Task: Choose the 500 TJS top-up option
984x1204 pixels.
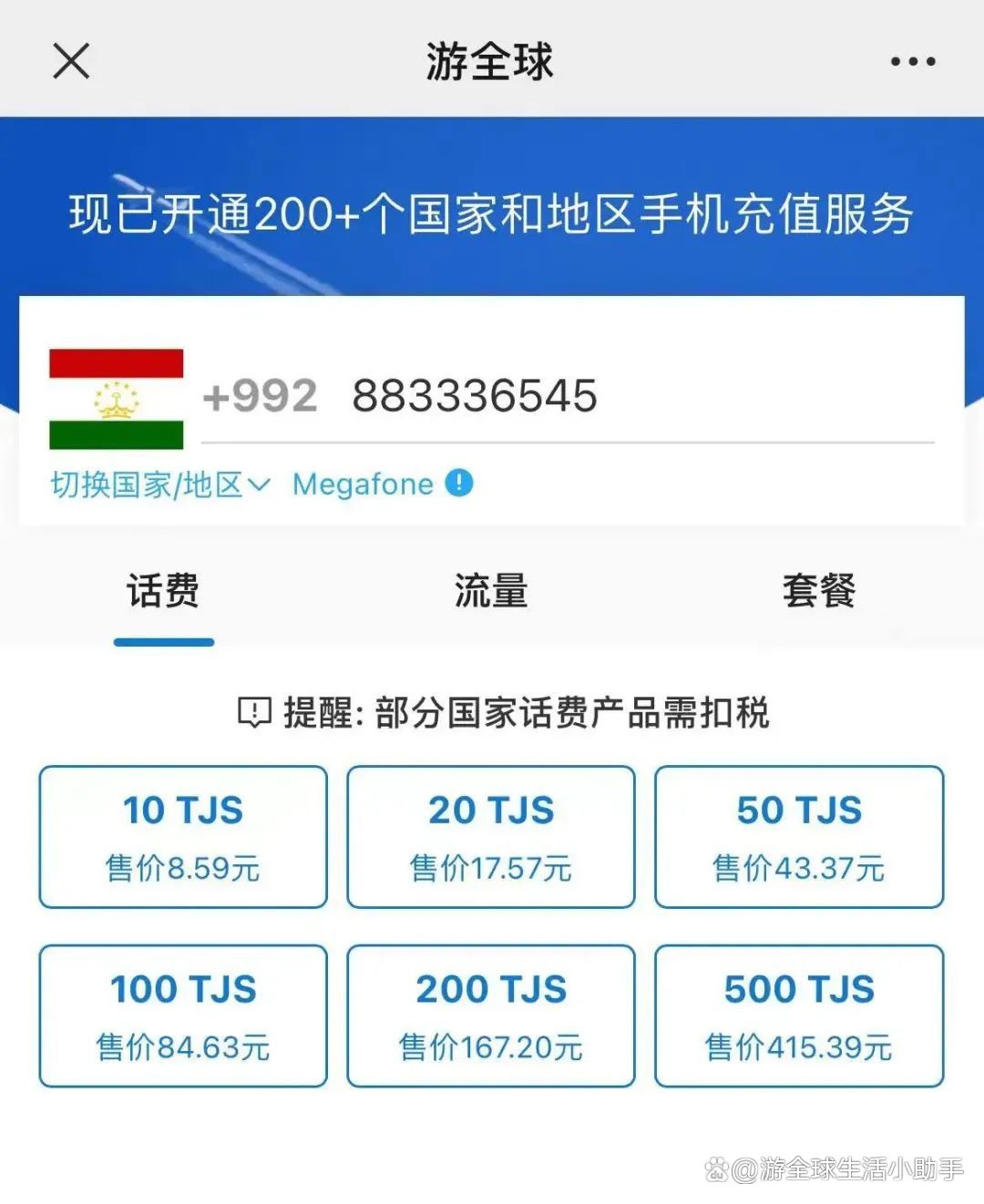Action: (799, 1015)
